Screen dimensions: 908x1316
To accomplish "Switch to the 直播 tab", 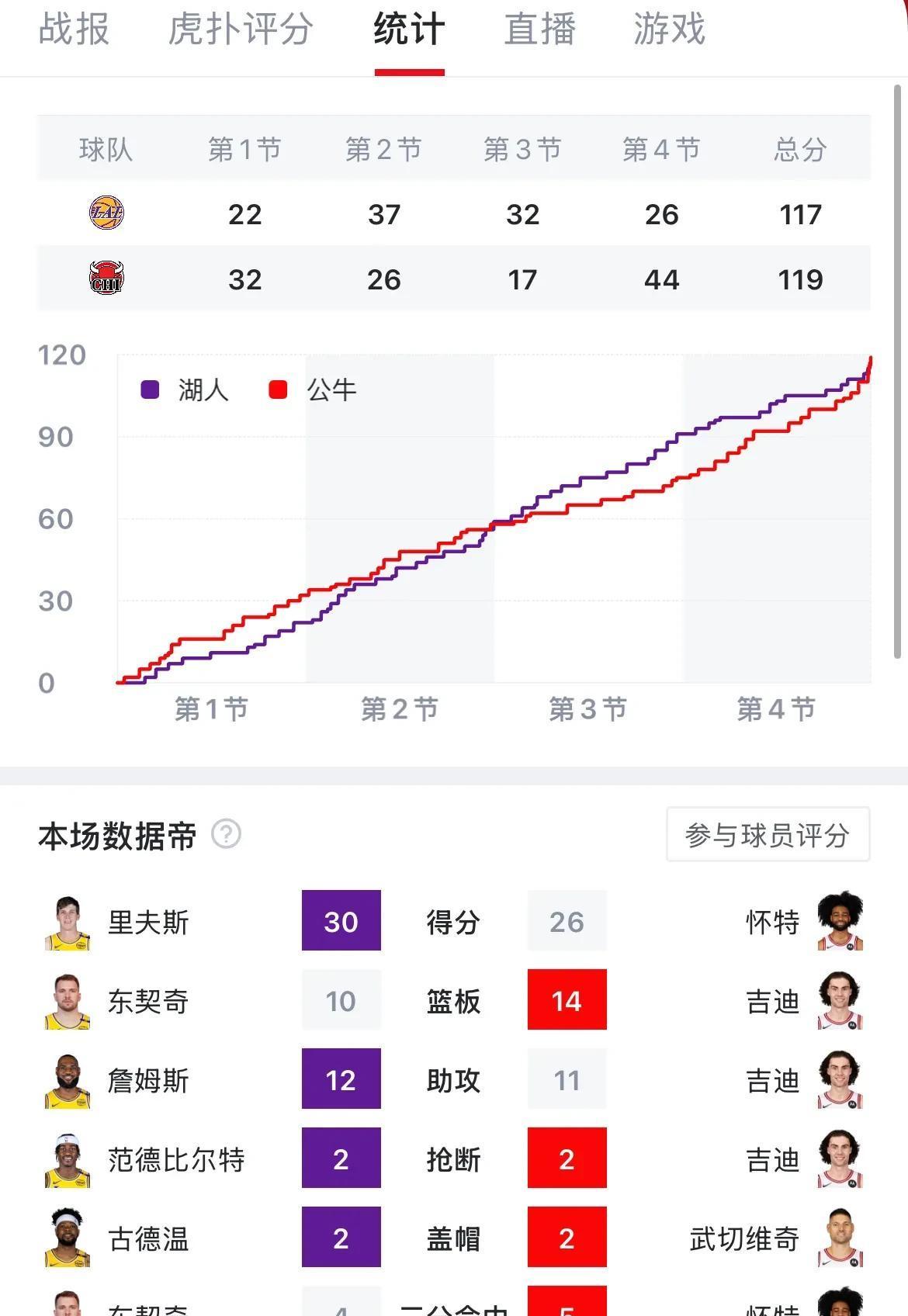I will tap(540, 31).
